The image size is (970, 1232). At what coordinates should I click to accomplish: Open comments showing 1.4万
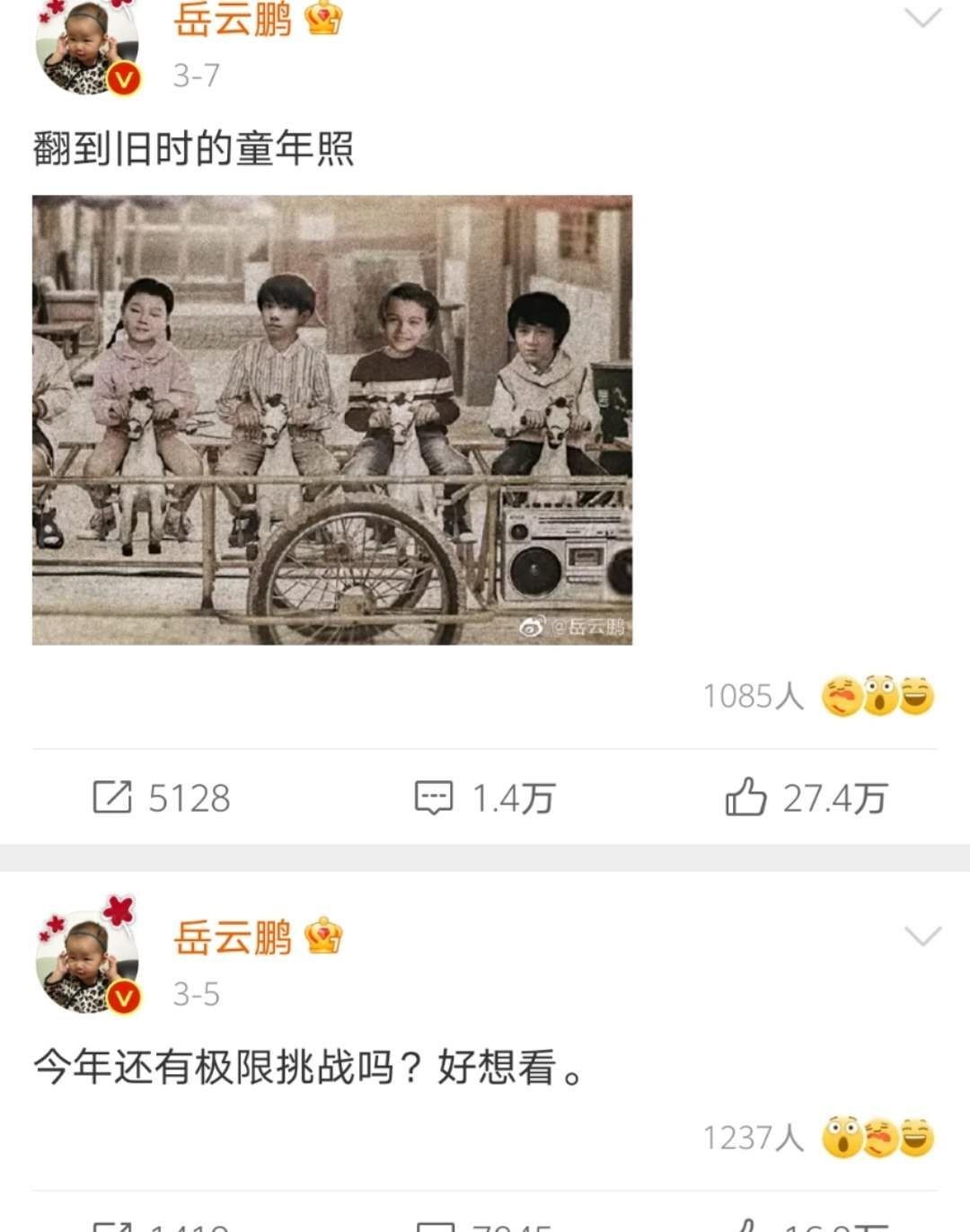(x=485, y=797)
